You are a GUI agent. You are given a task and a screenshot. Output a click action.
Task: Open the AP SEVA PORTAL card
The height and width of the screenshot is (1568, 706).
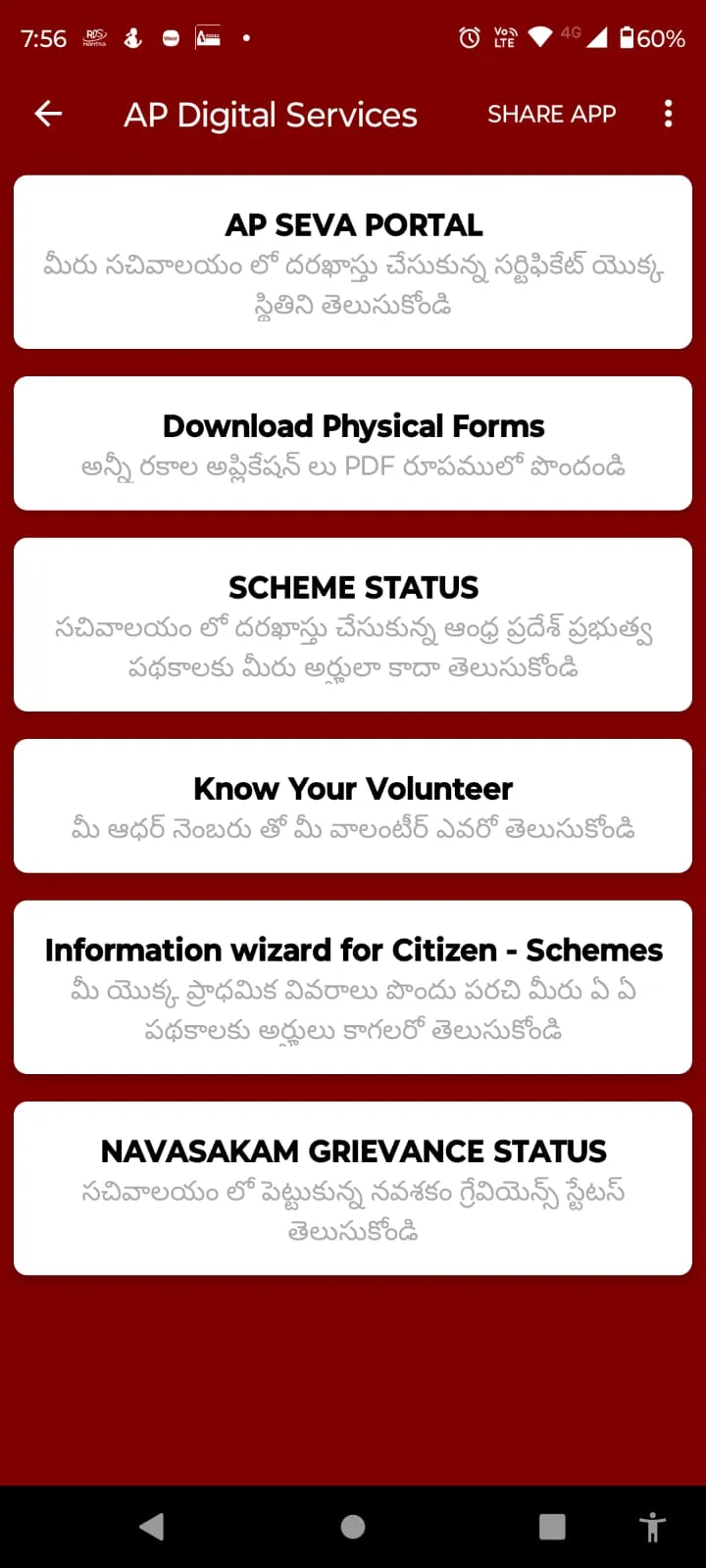coord(353,263)
